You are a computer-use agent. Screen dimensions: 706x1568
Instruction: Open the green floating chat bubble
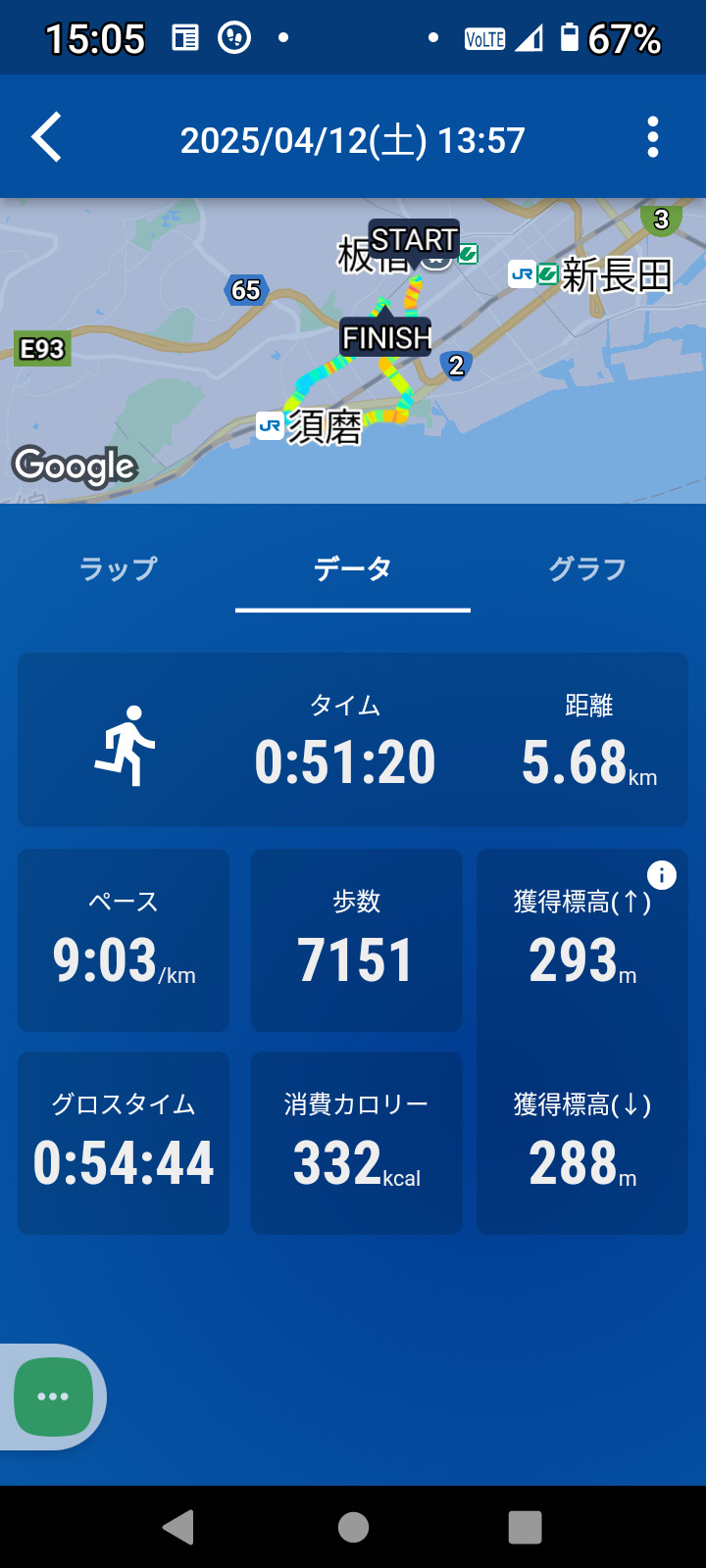coord(54,1396)
